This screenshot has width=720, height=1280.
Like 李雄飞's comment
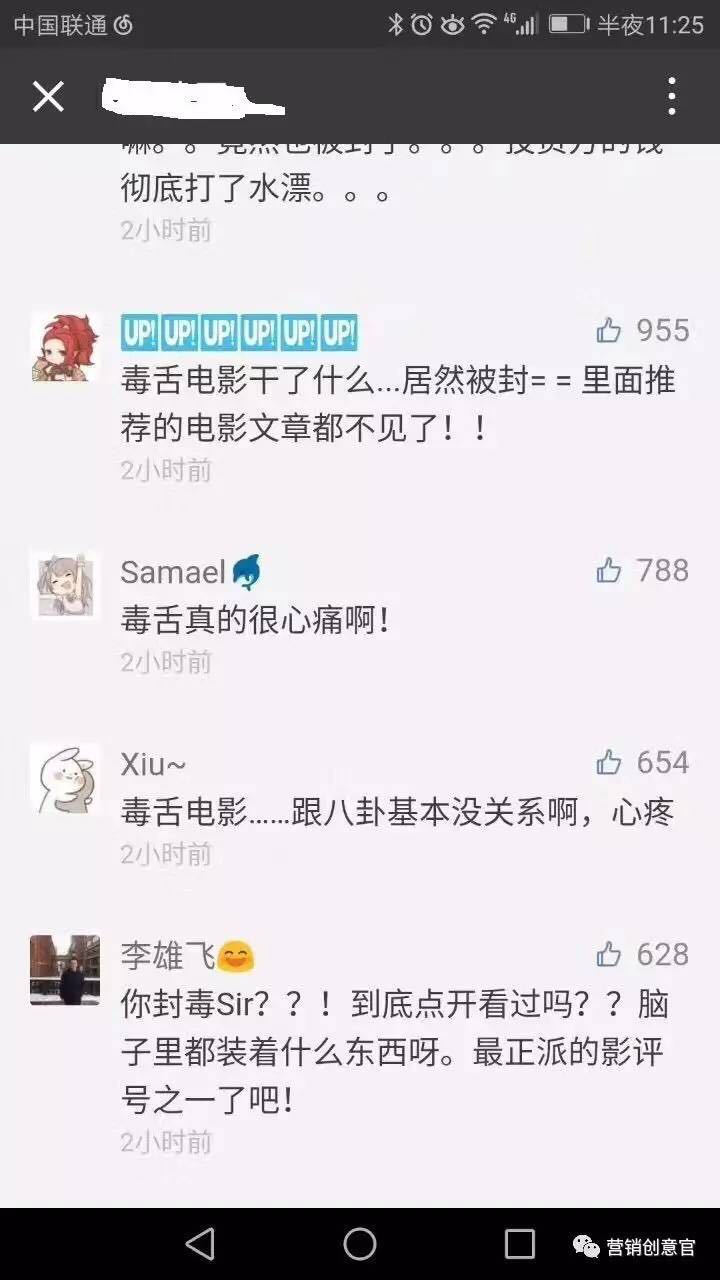[x=609, y=955]
